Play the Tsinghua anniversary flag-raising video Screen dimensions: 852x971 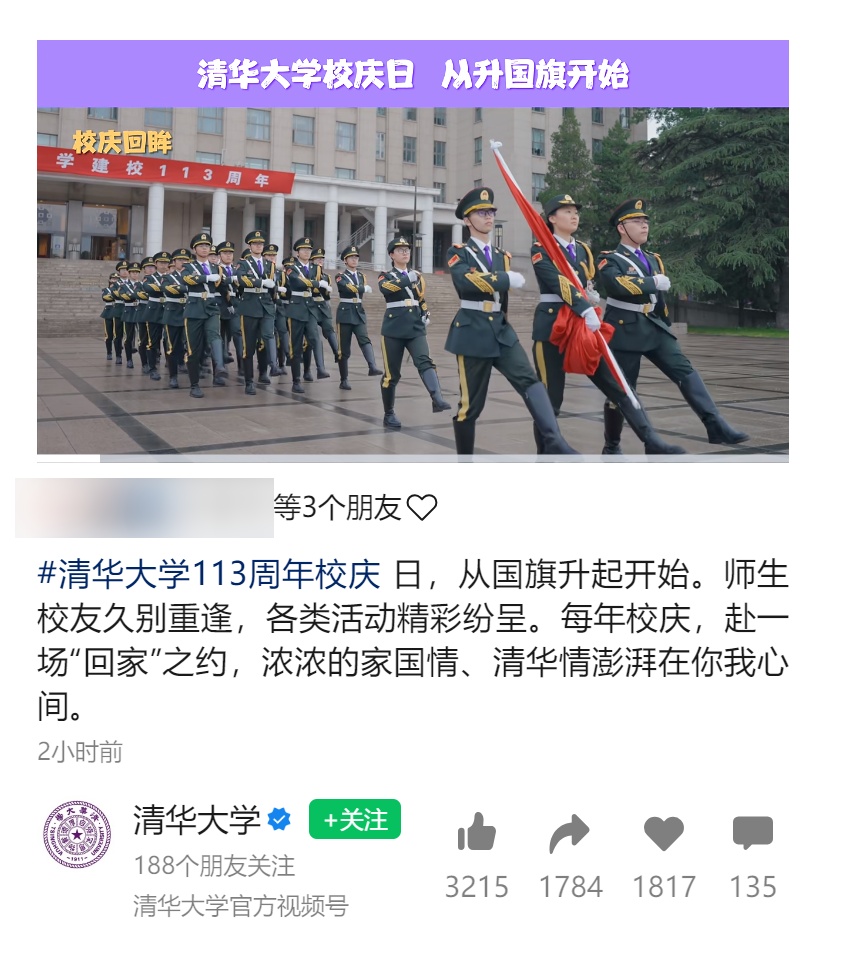tap(412, 280)
